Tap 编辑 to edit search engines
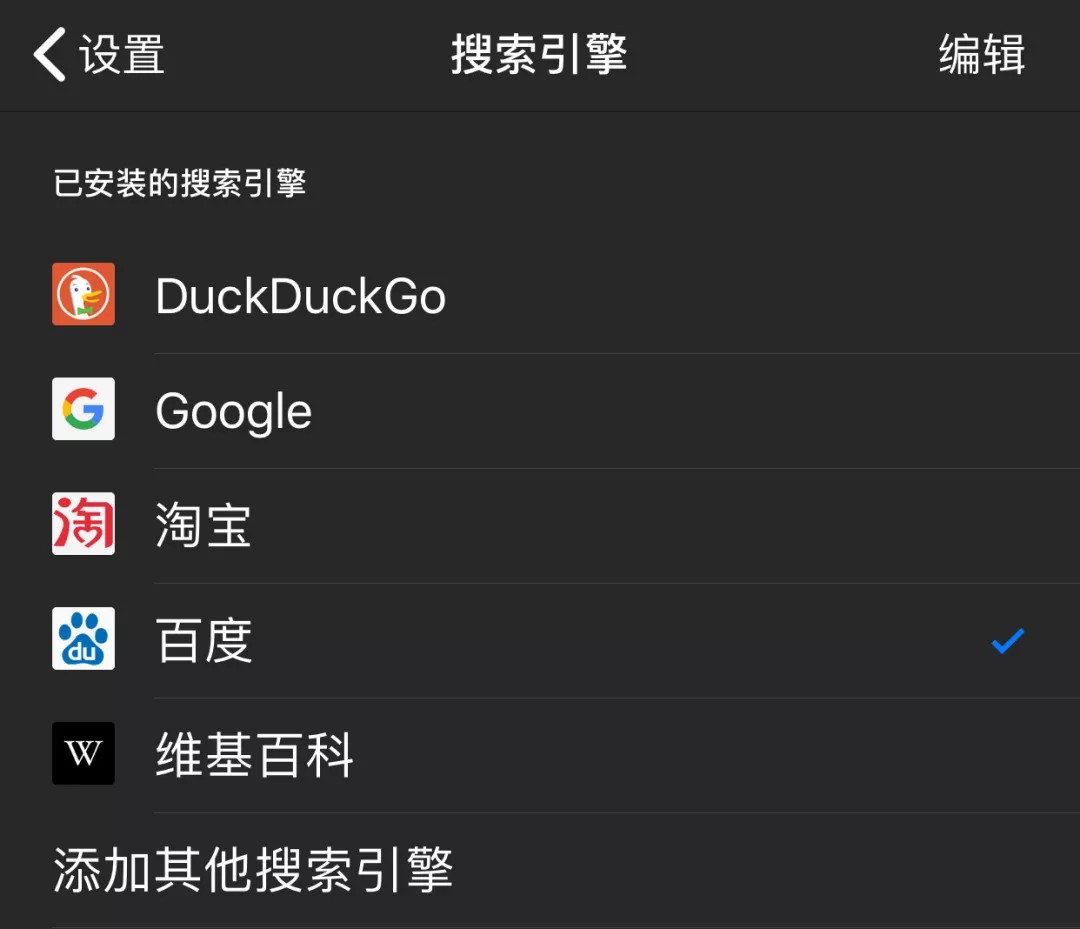Screen dimensions: 1080x929 pos(981,54)
